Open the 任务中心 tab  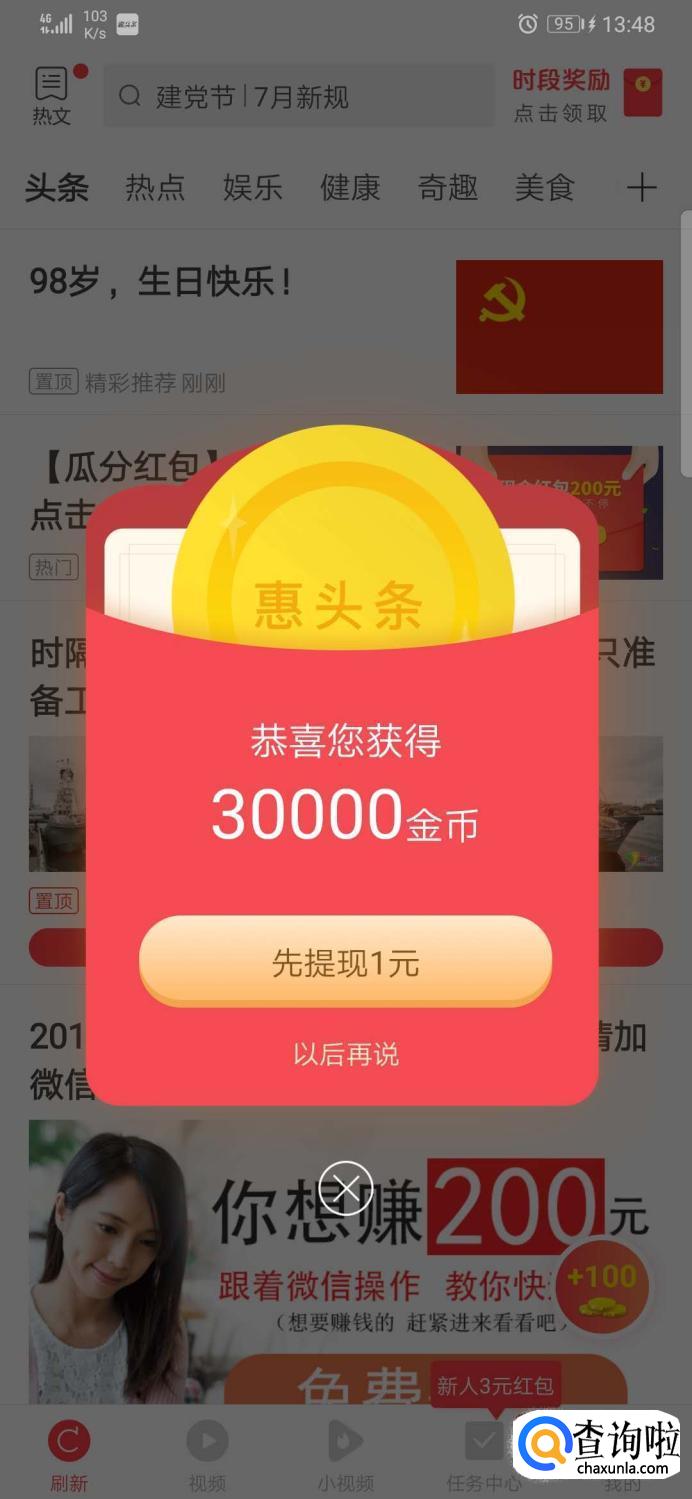[x=483, y=1455]
